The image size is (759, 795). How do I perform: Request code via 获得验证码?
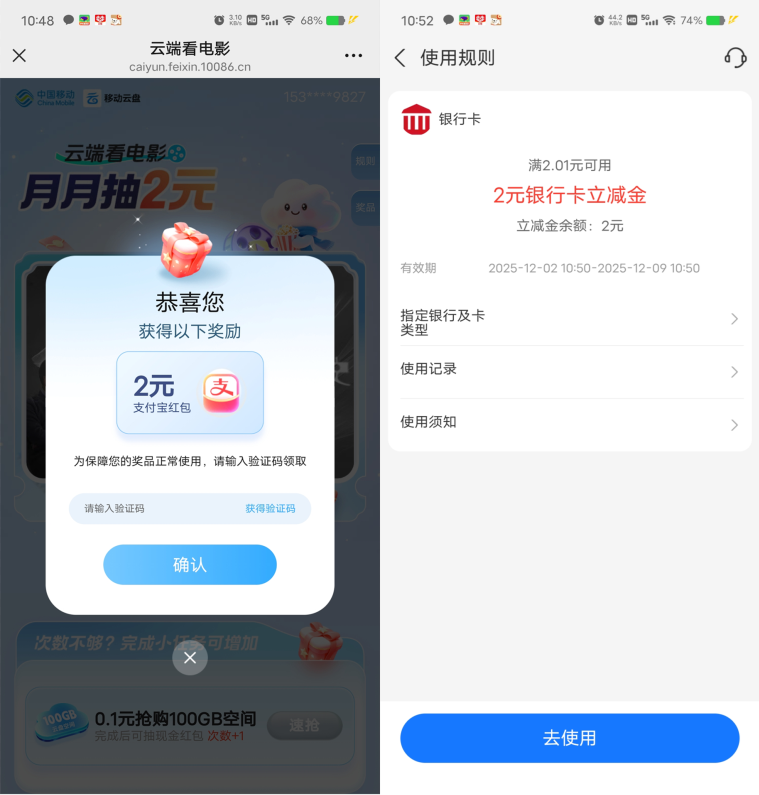pyautogui.click(x=270, y=508)
